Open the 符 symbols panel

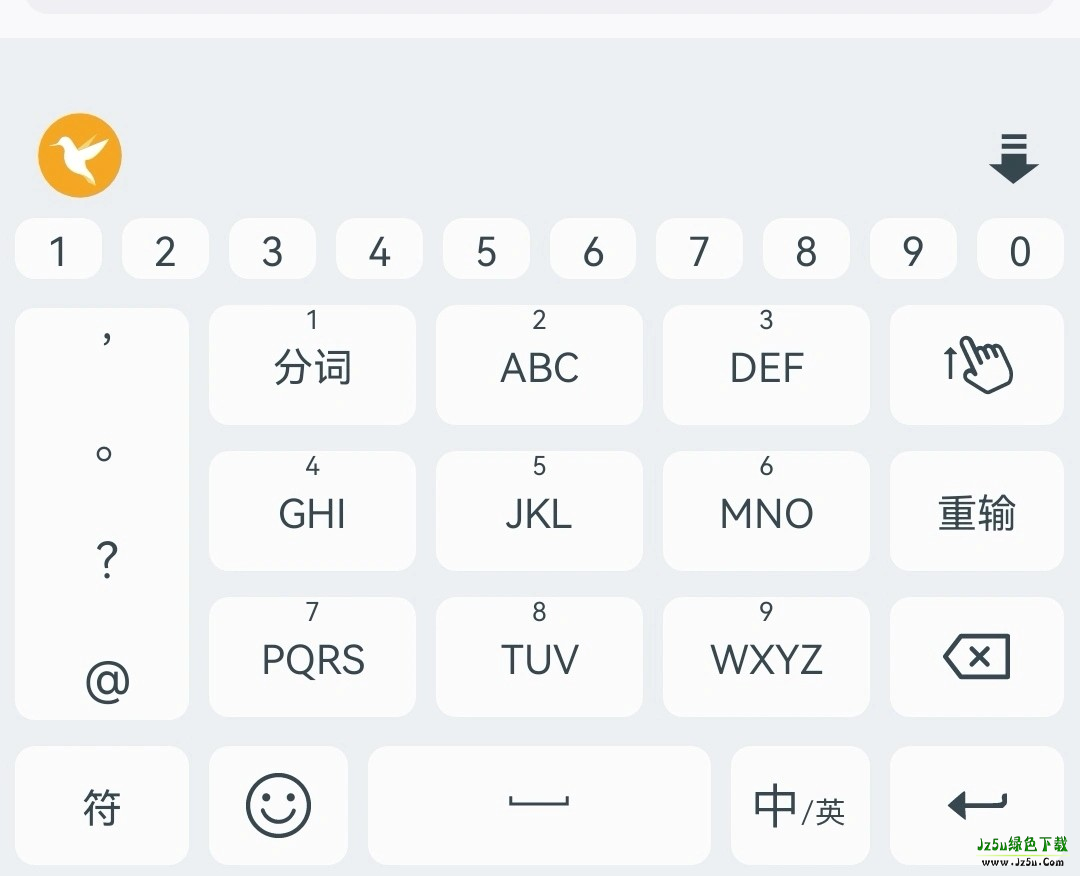[x=102, y=805]
